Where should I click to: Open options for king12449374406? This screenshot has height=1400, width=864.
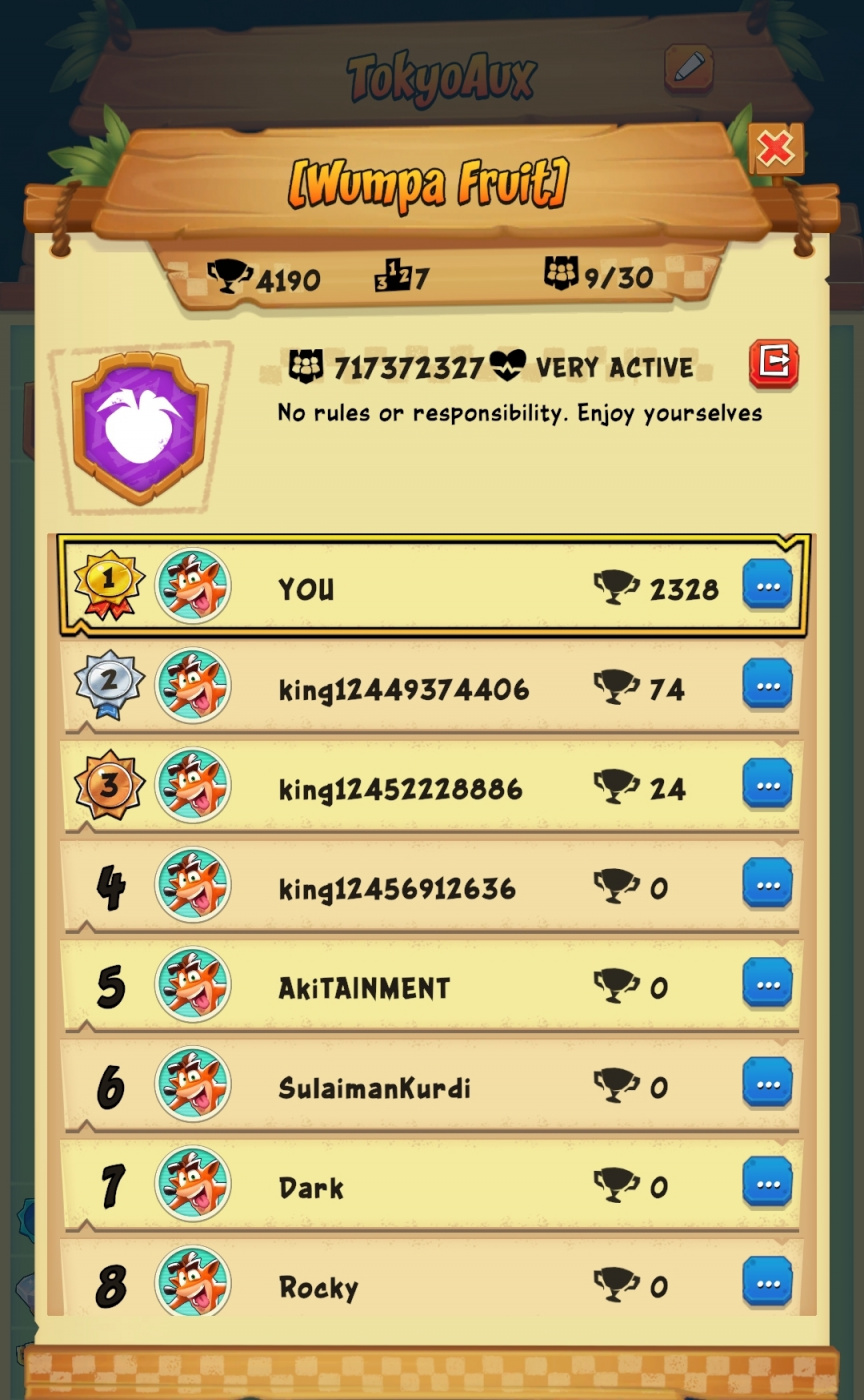[x=767, y=686]
